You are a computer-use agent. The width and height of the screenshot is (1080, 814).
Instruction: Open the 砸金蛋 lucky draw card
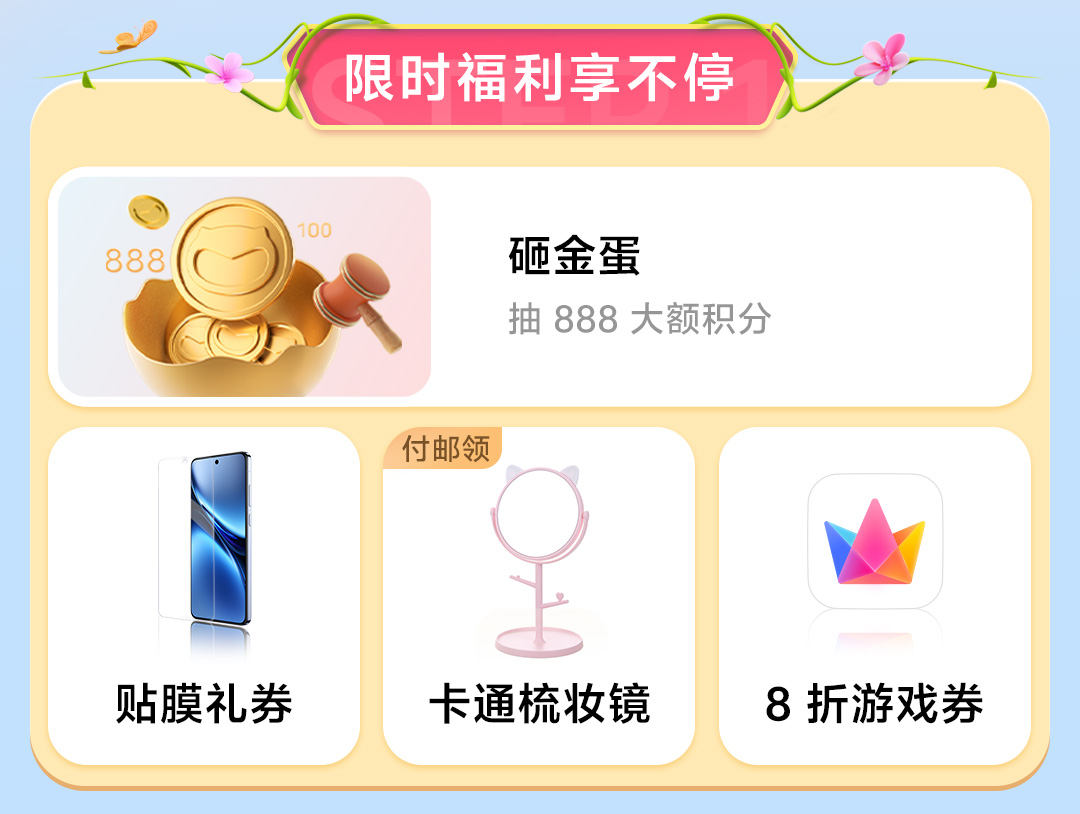pyautogui.click(x=540, y=287)
